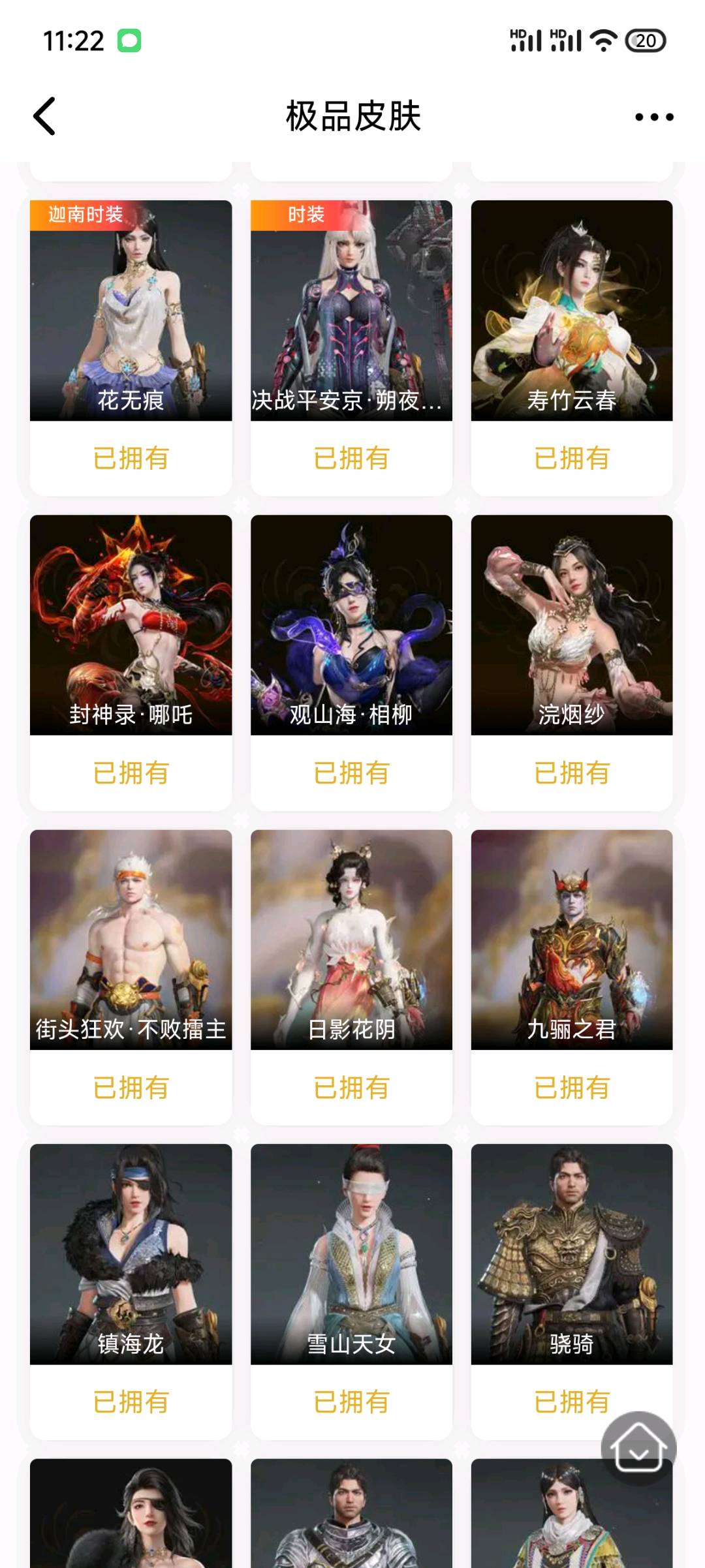Image resolution: width=705 pixels, height=1568 pixels.
Task: Select the 日影花阴 skin card
Action: click(x=351, y=940)
